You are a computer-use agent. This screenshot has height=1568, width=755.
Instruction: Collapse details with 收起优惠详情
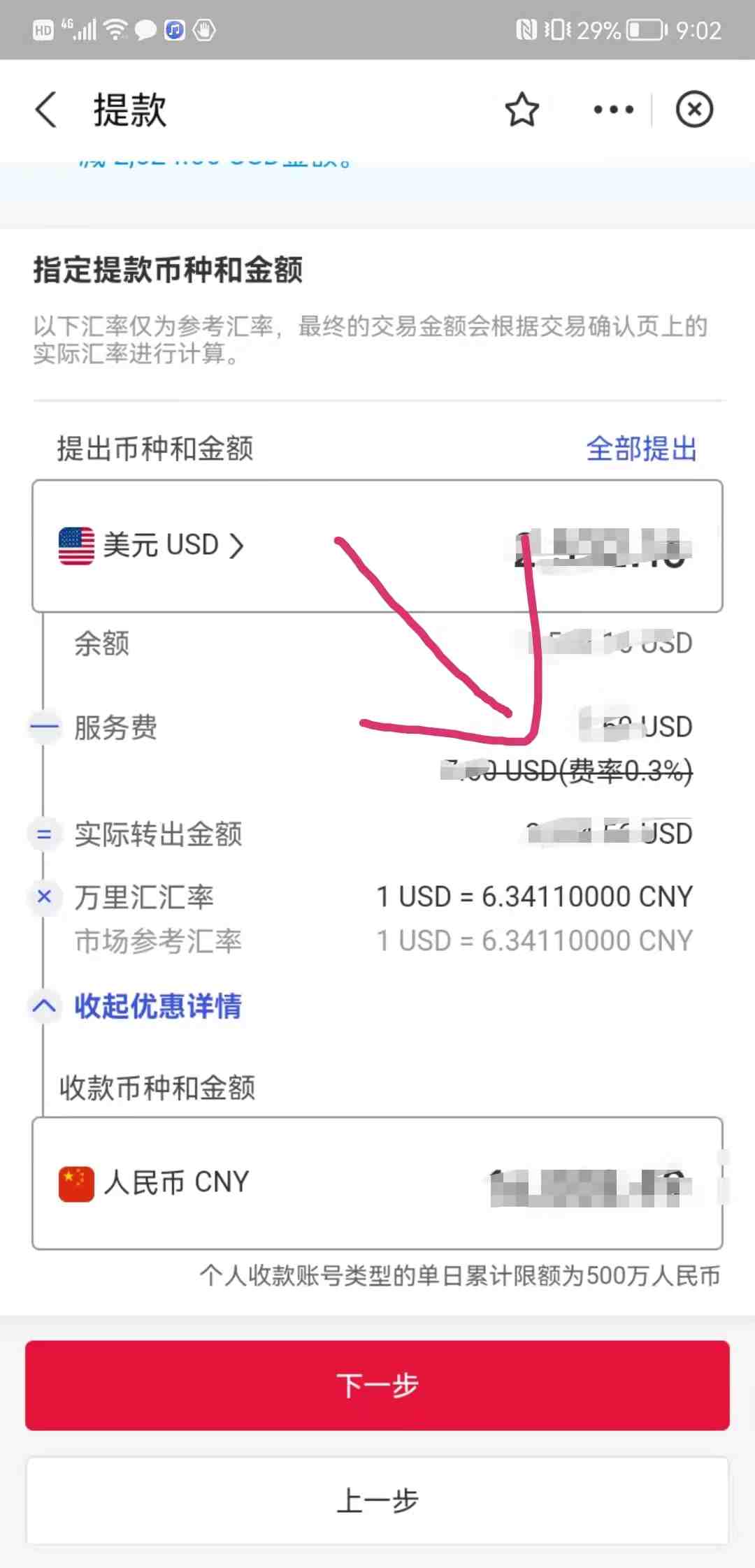pos(157,1006)
